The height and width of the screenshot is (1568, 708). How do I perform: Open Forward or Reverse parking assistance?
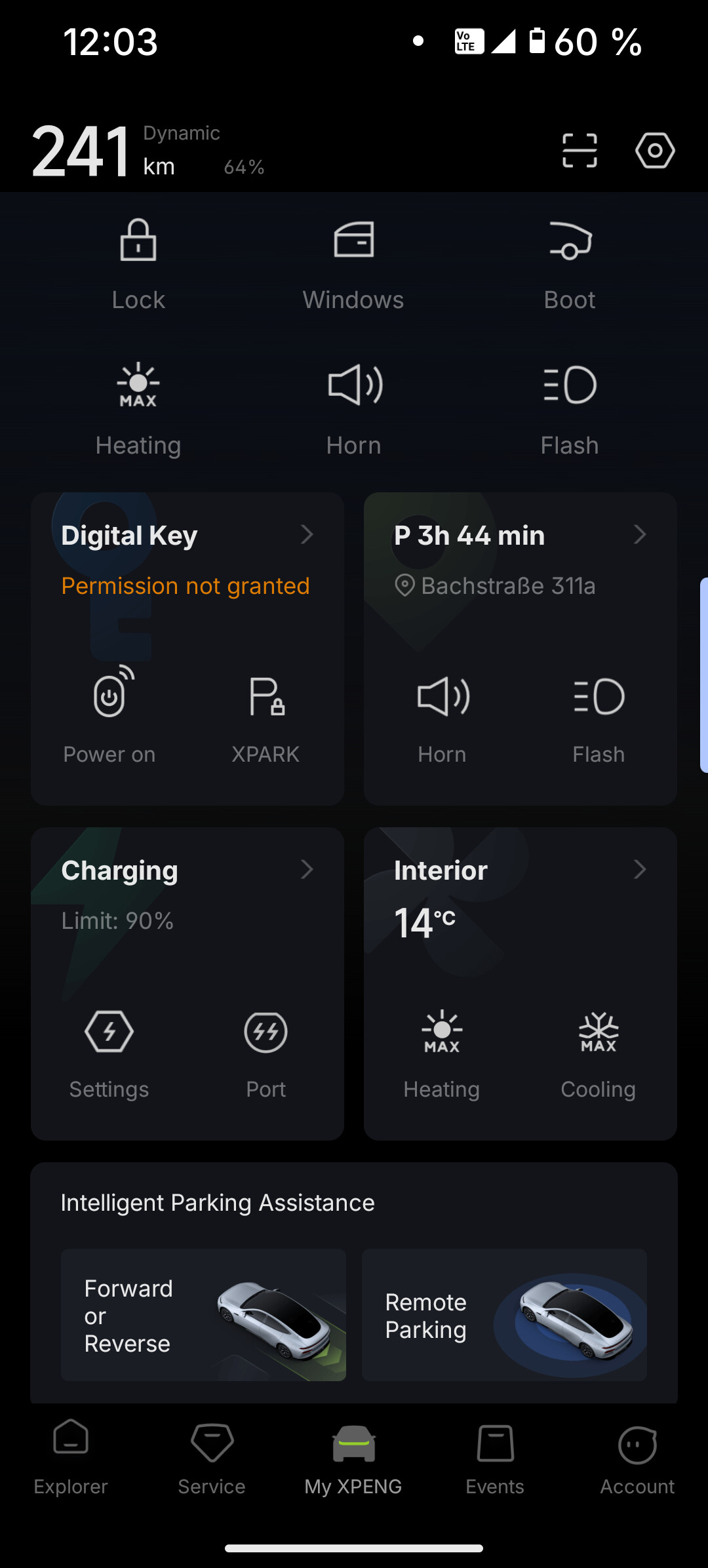point(203,1315)
